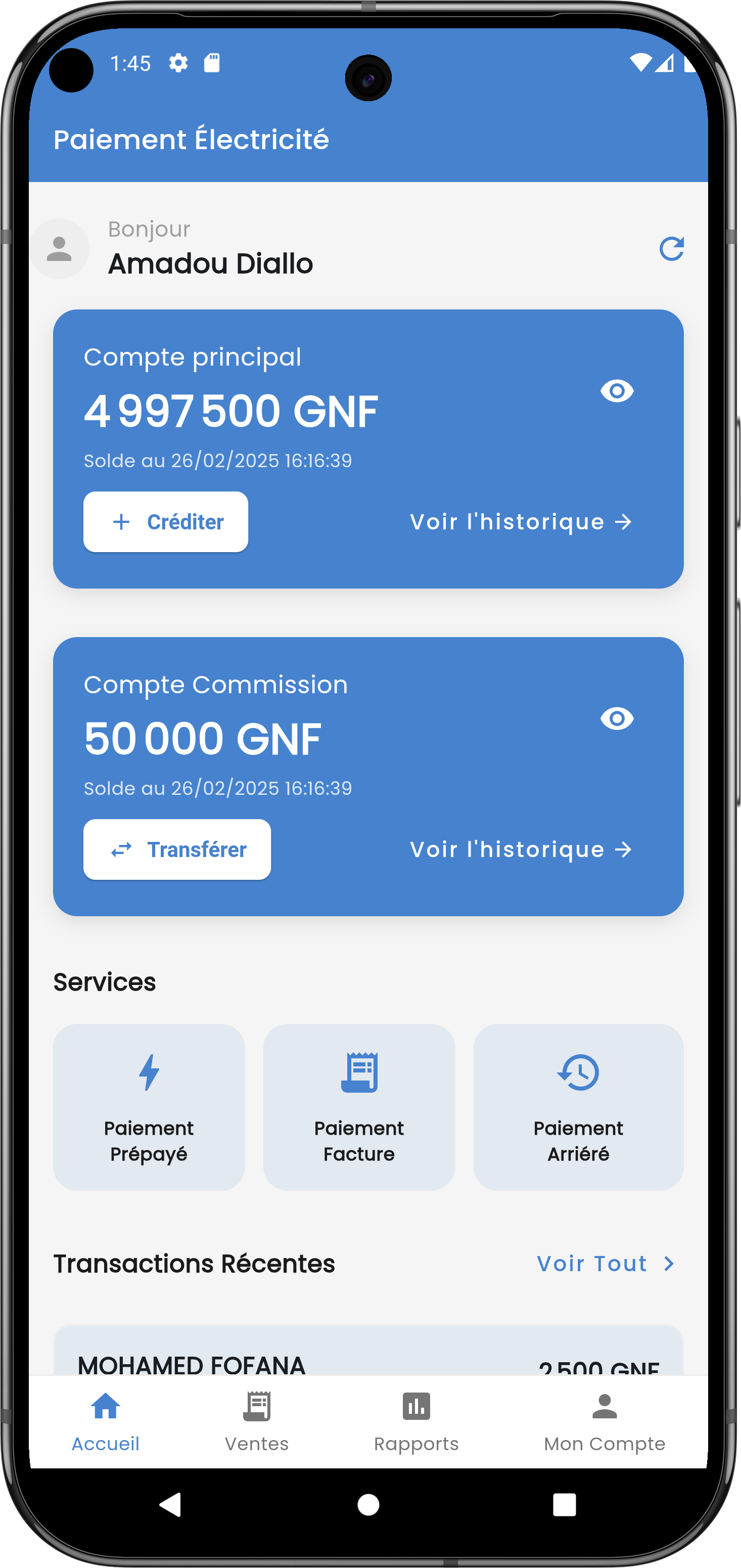Refresh the account balances

[671, 249]
